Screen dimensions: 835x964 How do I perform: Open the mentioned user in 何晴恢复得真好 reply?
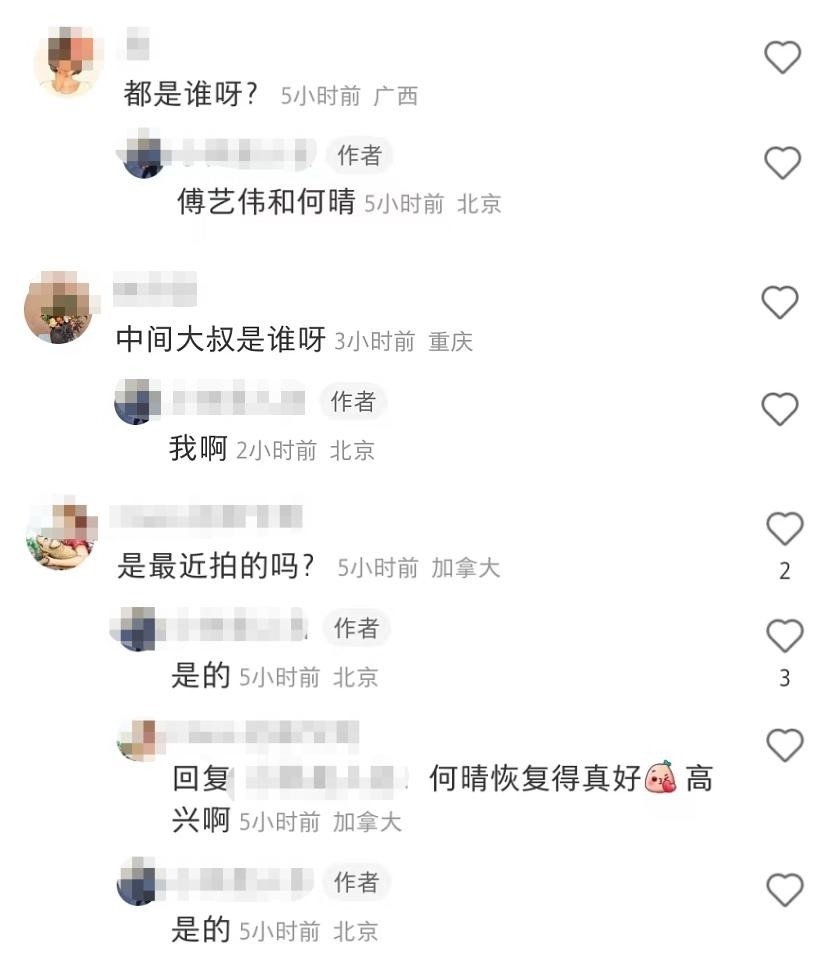click(326, 778)
